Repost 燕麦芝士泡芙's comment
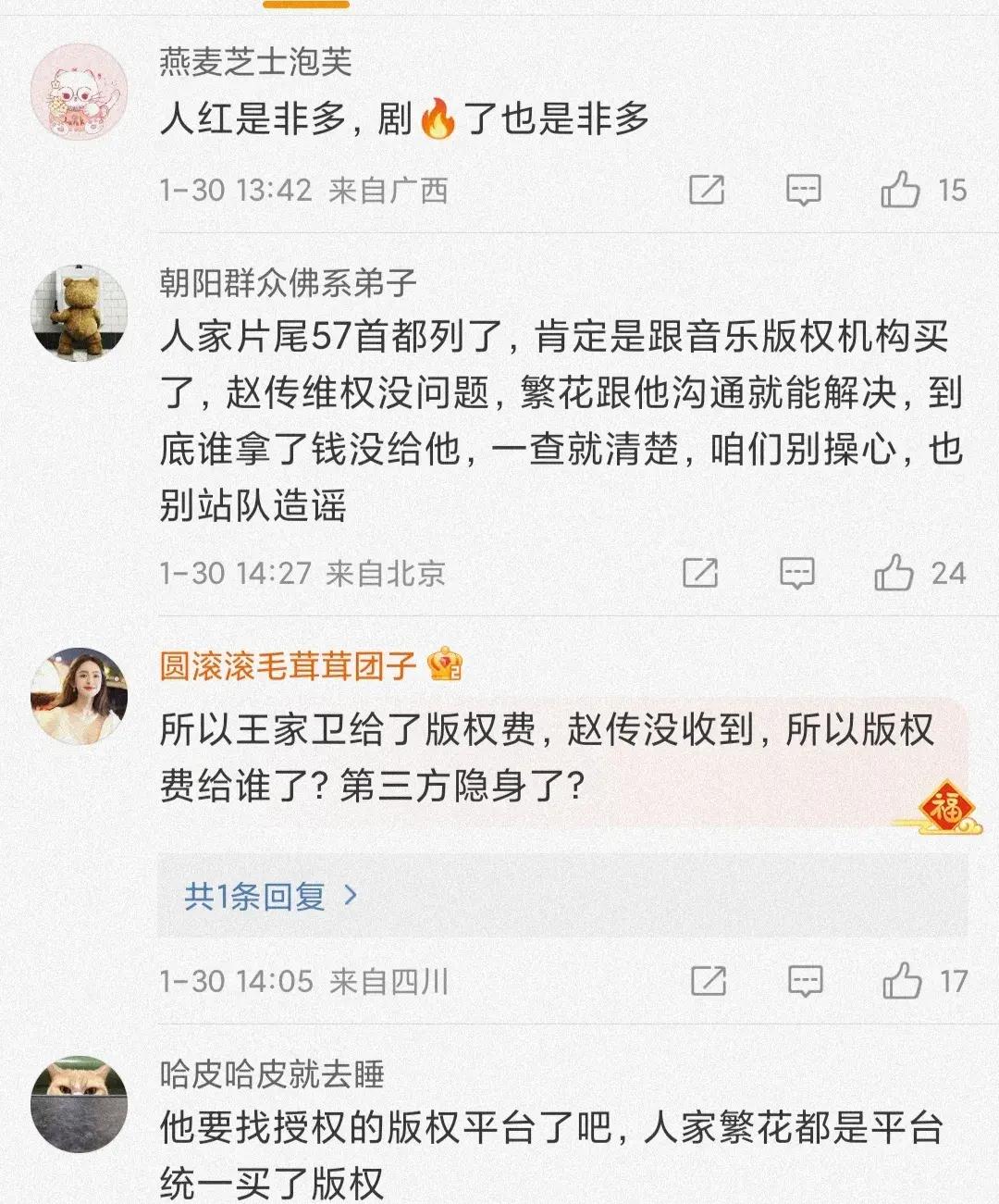999x1204 pixels. coord(707,190)
